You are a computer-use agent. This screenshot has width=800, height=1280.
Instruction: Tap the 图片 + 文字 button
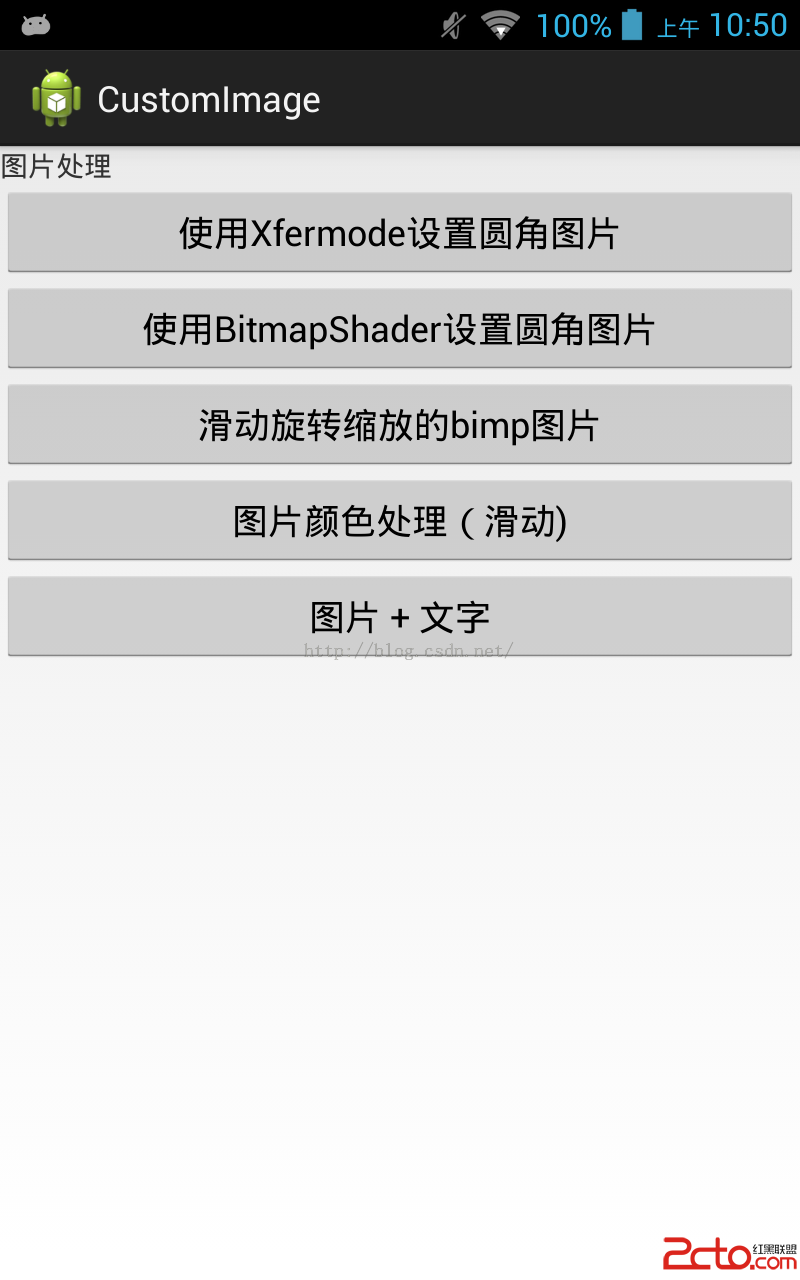(x=400, y=616)
